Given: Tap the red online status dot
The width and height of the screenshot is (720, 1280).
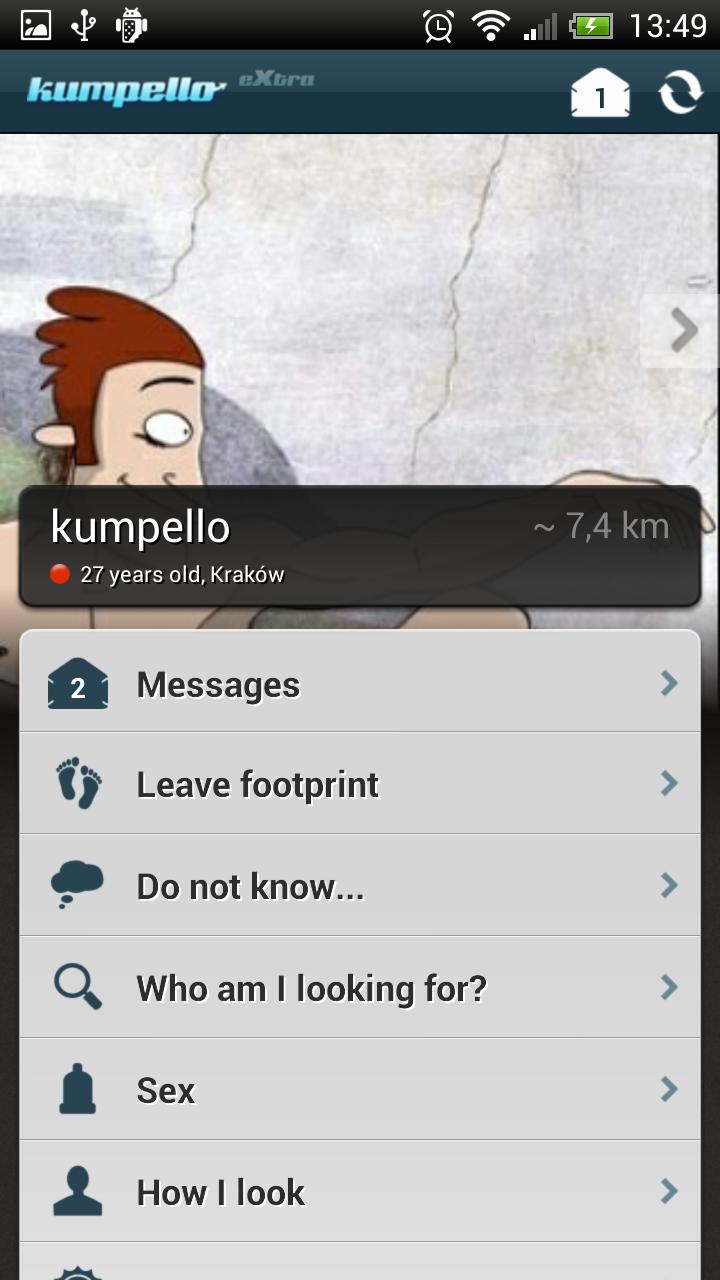Looking at the screenshot, I should [x=59, y=574].
